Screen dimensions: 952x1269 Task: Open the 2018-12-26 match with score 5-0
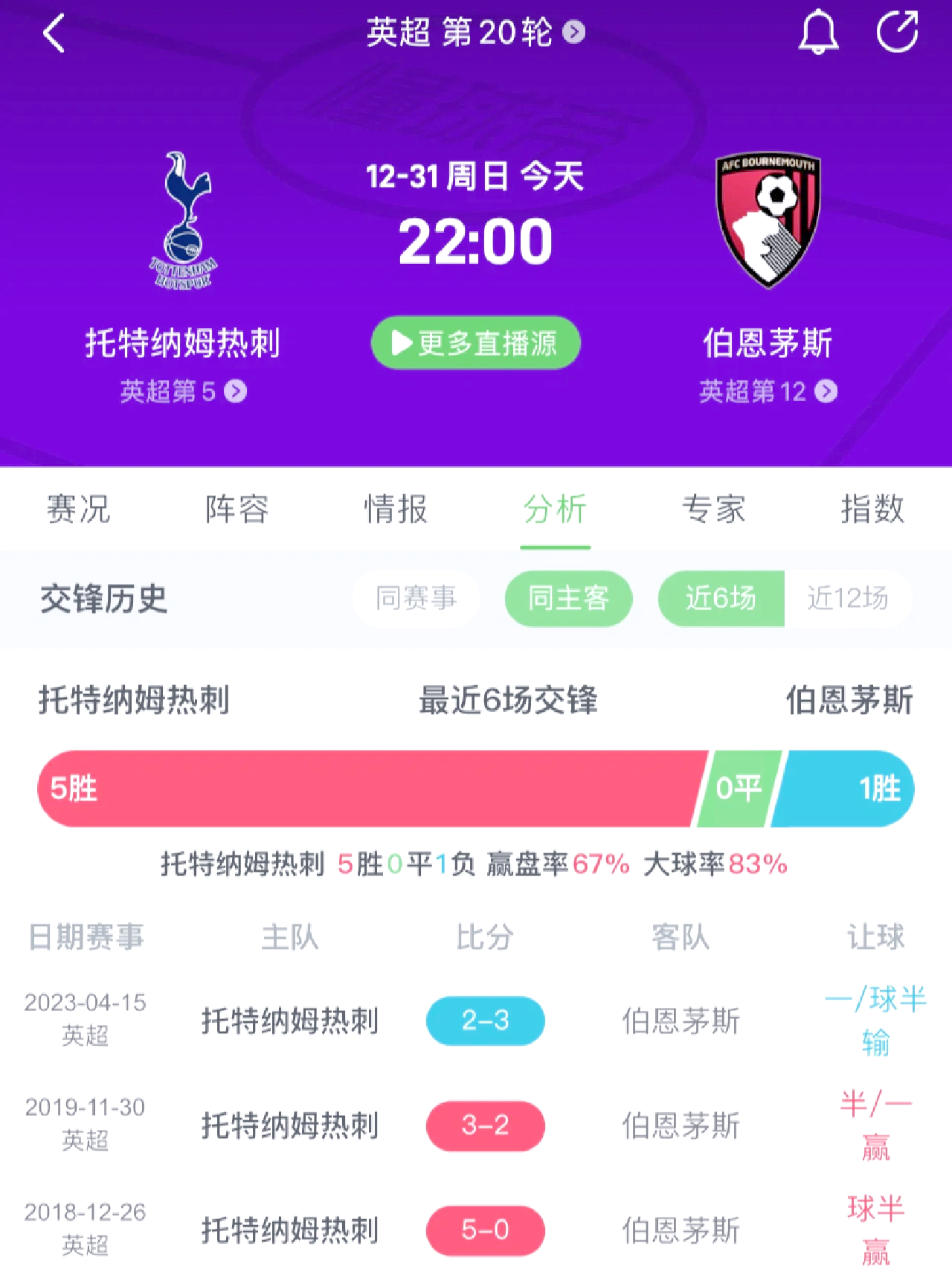pyautogui.click(x=485, y=1230)
